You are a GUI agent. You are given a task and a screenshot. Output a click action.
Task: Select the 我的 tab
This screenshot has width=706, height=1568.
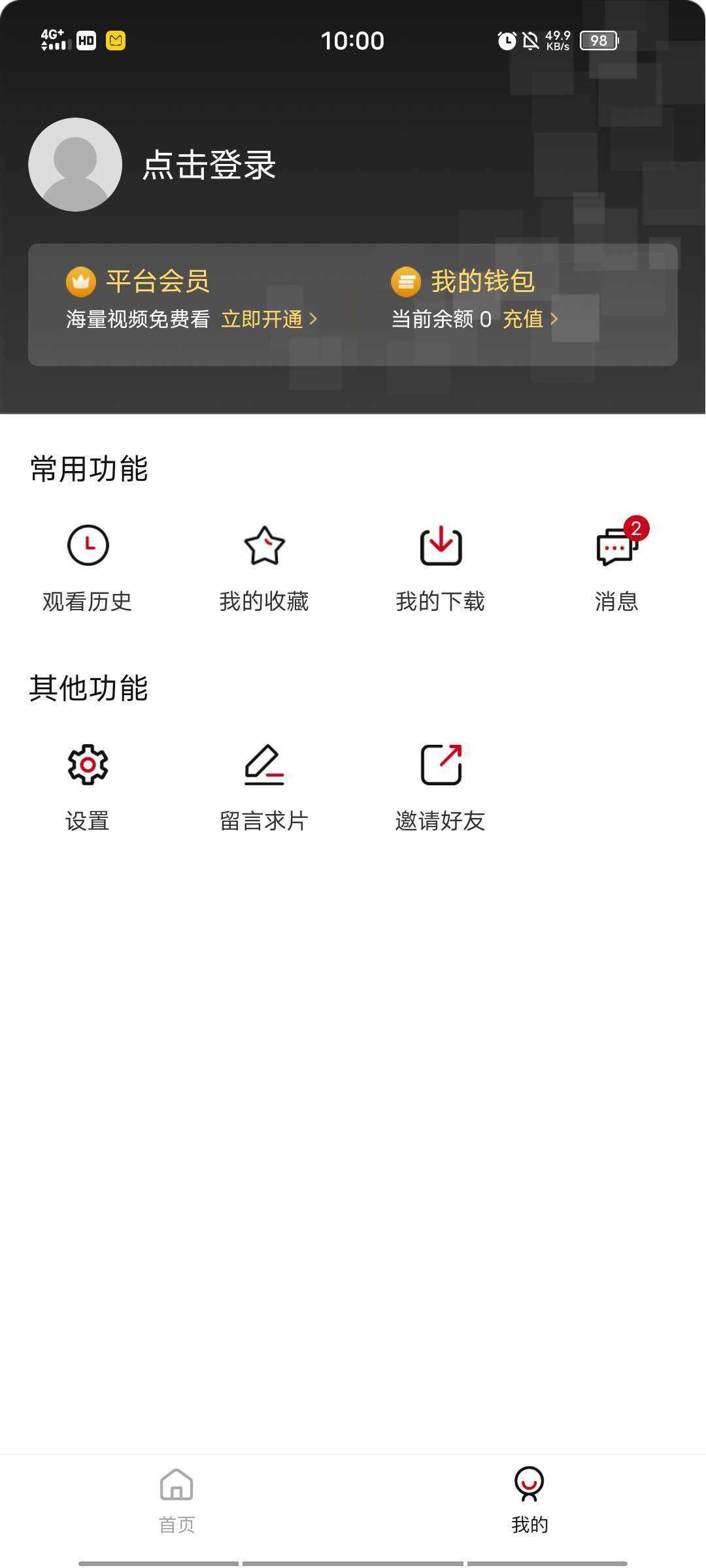click(x=529, y=1500)
